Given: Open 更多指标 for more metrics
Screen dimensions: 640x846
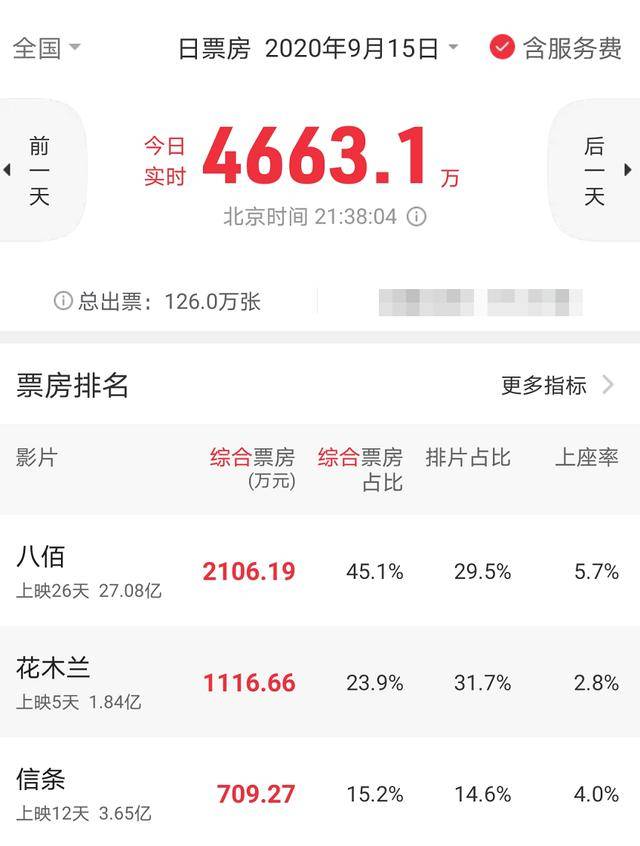Looking at the screenshot, I should (557, 385).
